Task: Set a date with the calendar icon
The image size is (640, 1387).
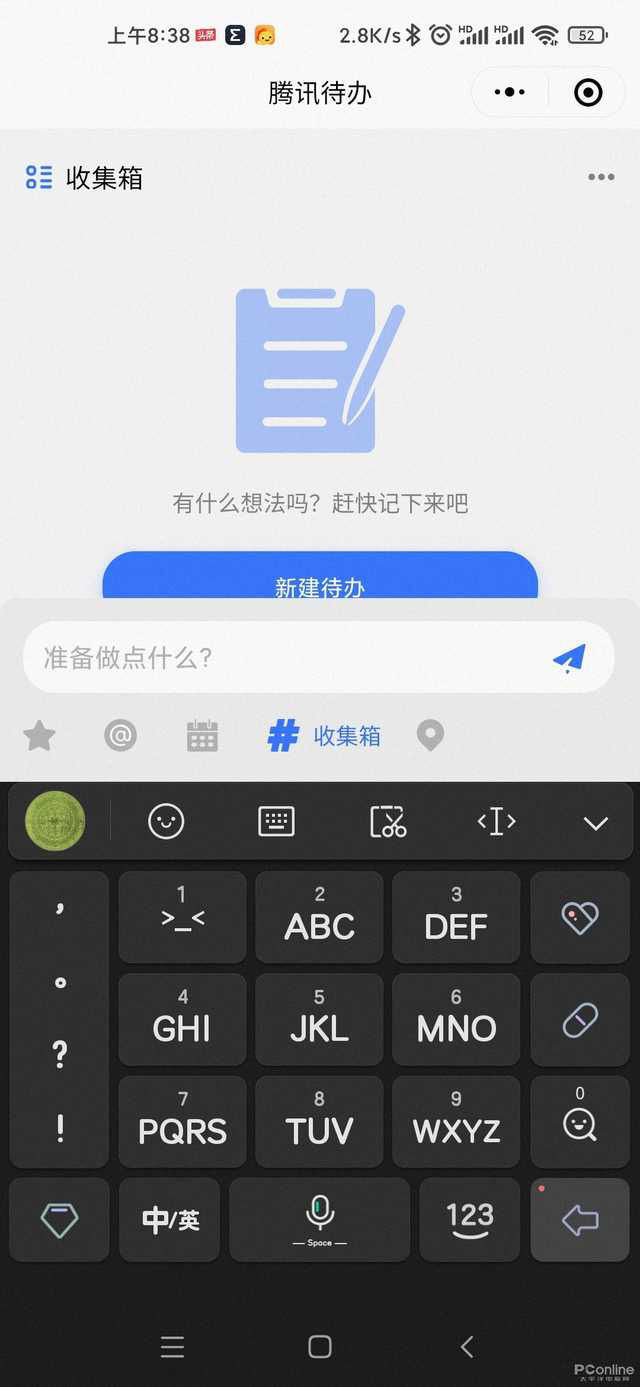Action: pos(202,736)
